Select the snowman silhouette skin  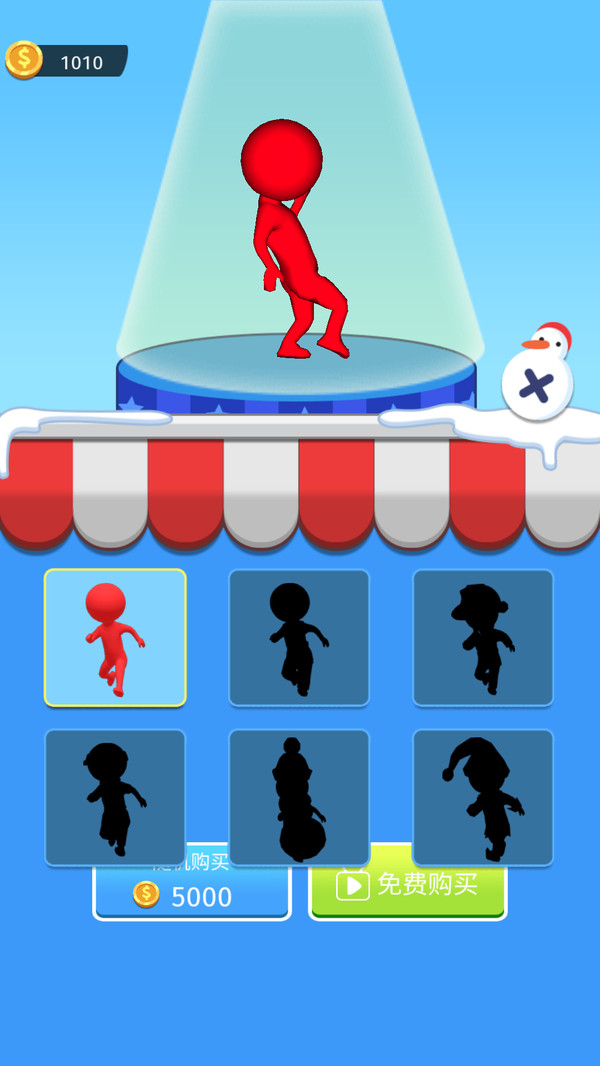pos(299,797)
